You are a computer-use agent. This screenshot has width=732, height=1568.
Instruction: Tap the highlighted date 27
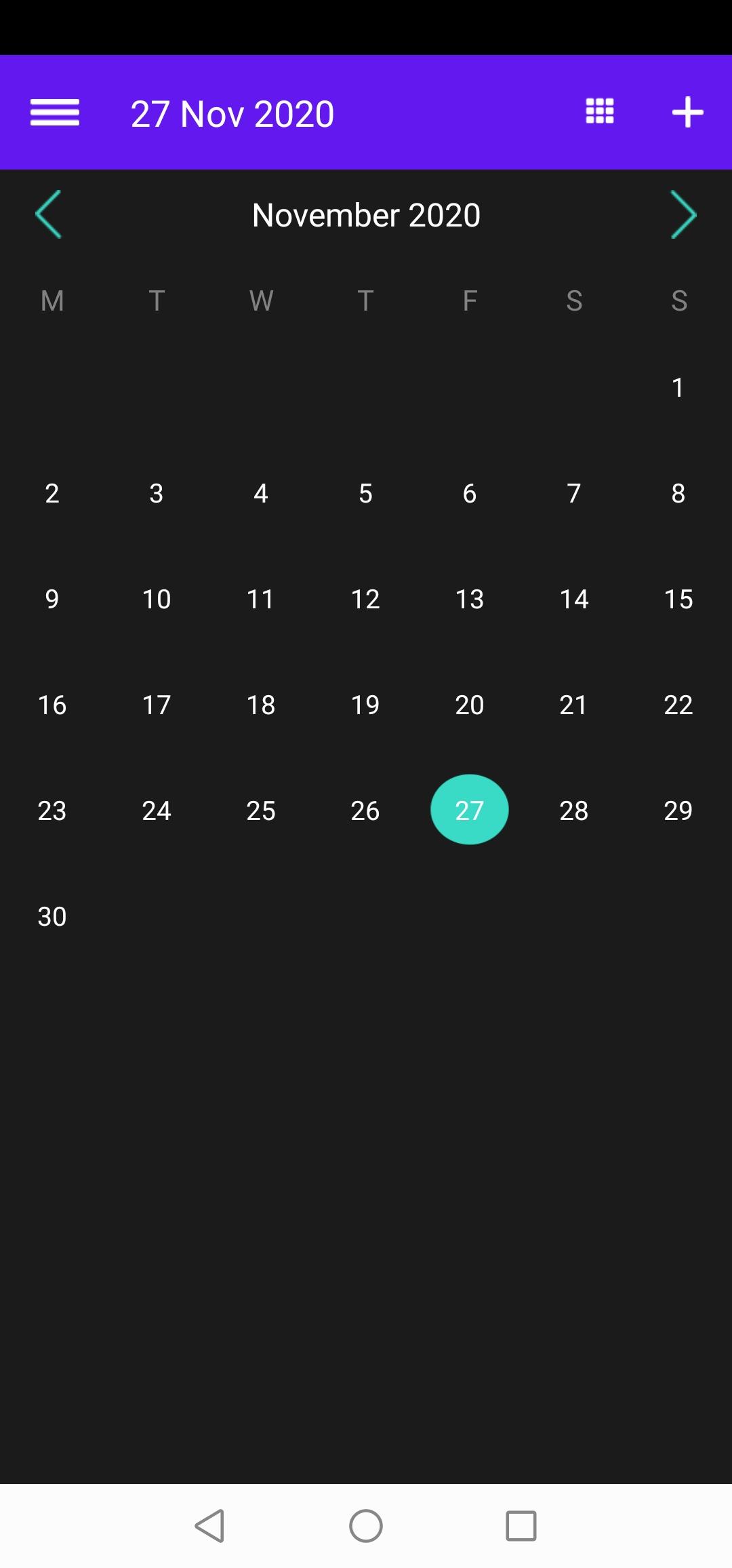tap(469, 810)
